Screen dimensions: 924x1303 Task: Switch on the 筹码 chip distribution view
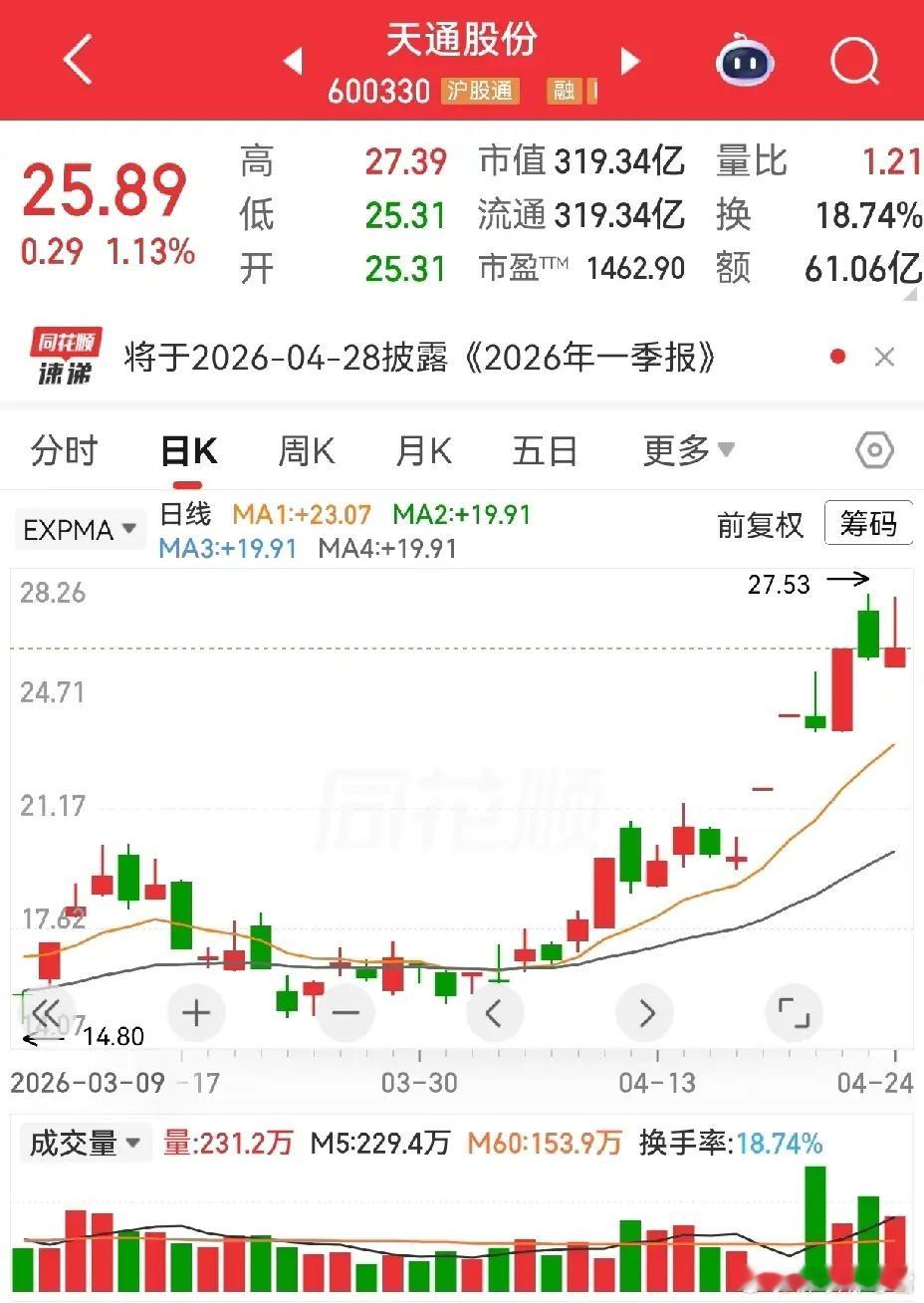[x=868, y=523]
